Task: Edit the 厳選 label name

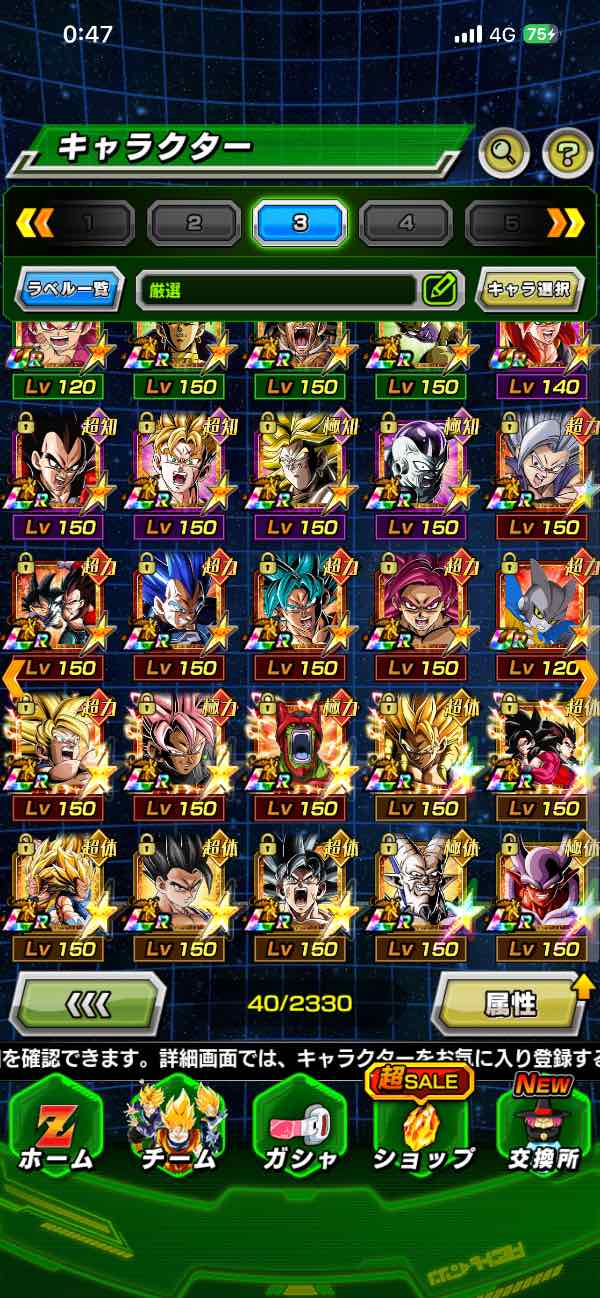Action: coord(439,290)
